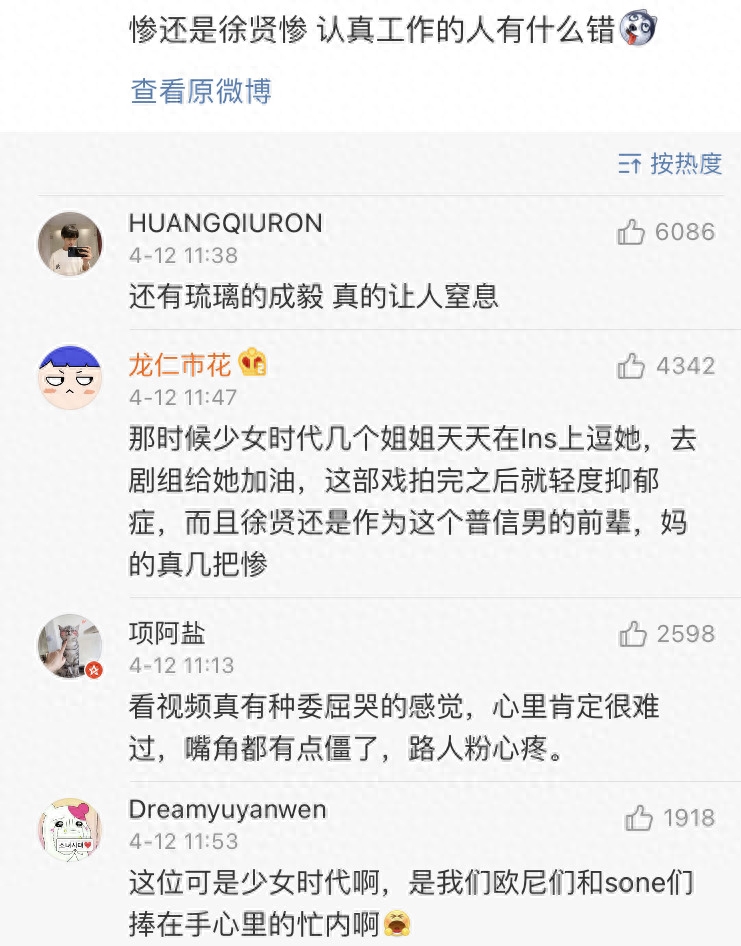
Task: Like 龙仁市花's comment
Action: 631,366
